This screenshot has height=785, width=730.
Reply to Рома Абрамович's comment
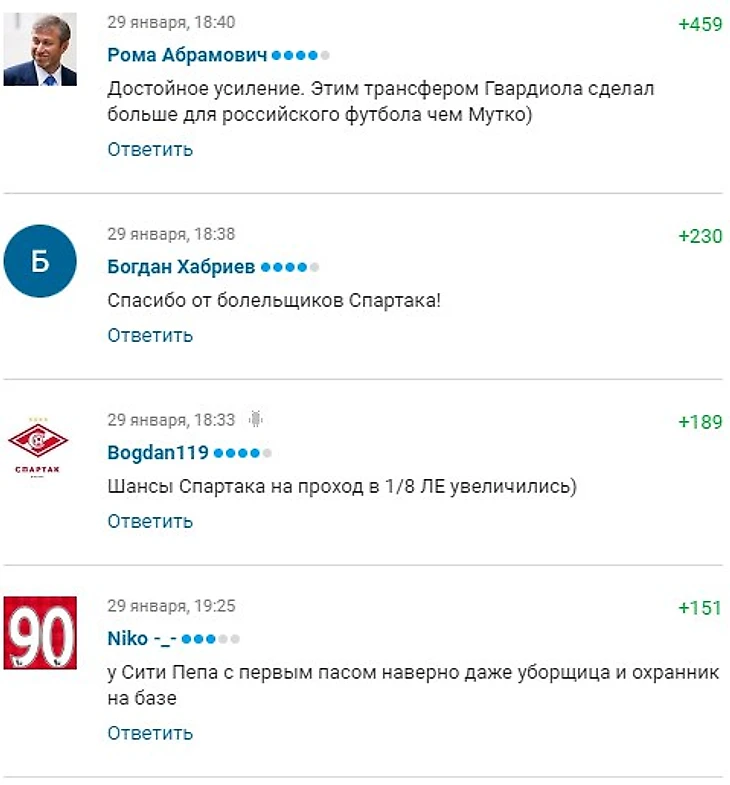tap(150, 149)
